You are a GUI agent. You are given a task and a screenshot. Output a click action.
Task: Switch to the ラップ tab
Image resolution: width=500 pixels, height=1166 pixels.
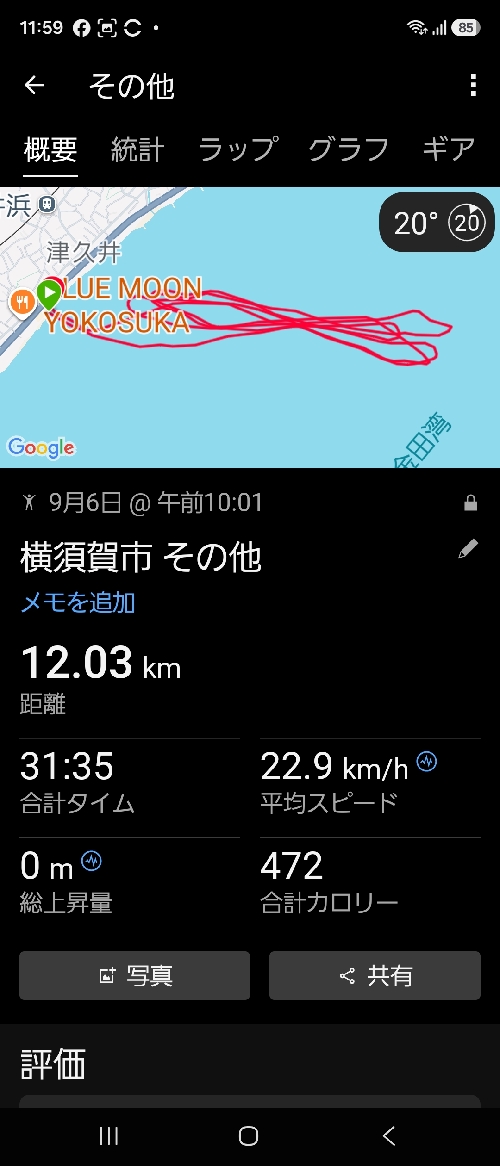click(x=237, y=149)
